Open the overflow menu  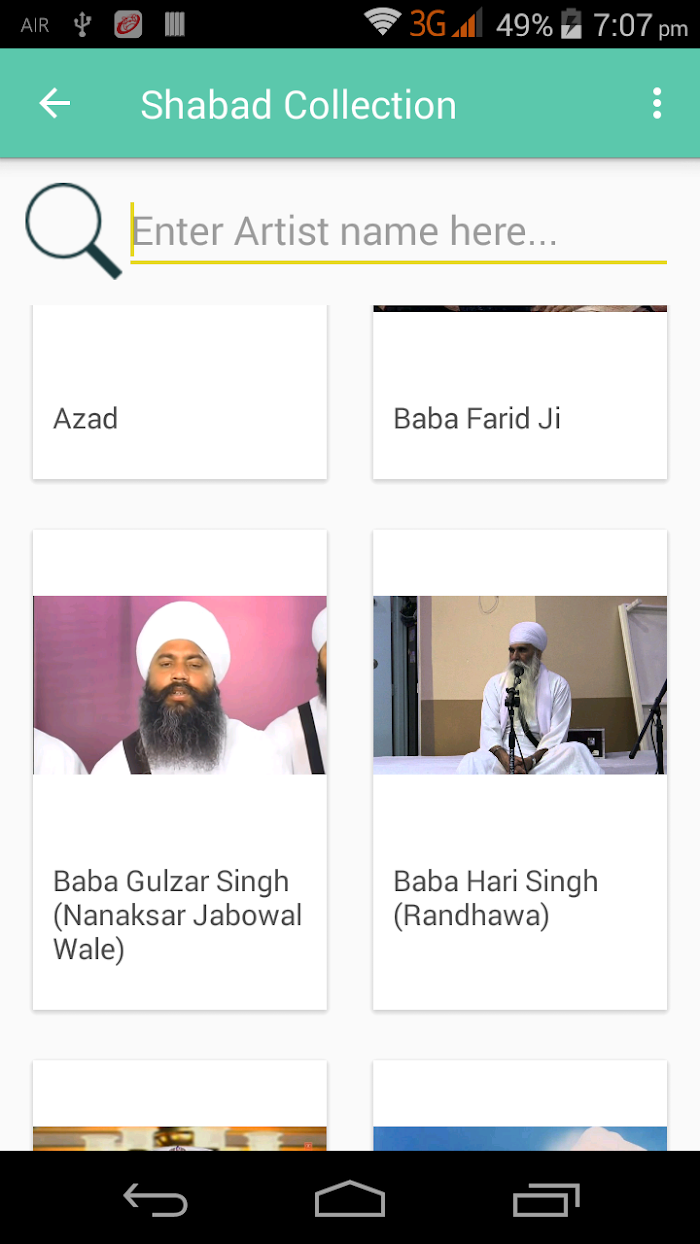click(x=657, y=103)
